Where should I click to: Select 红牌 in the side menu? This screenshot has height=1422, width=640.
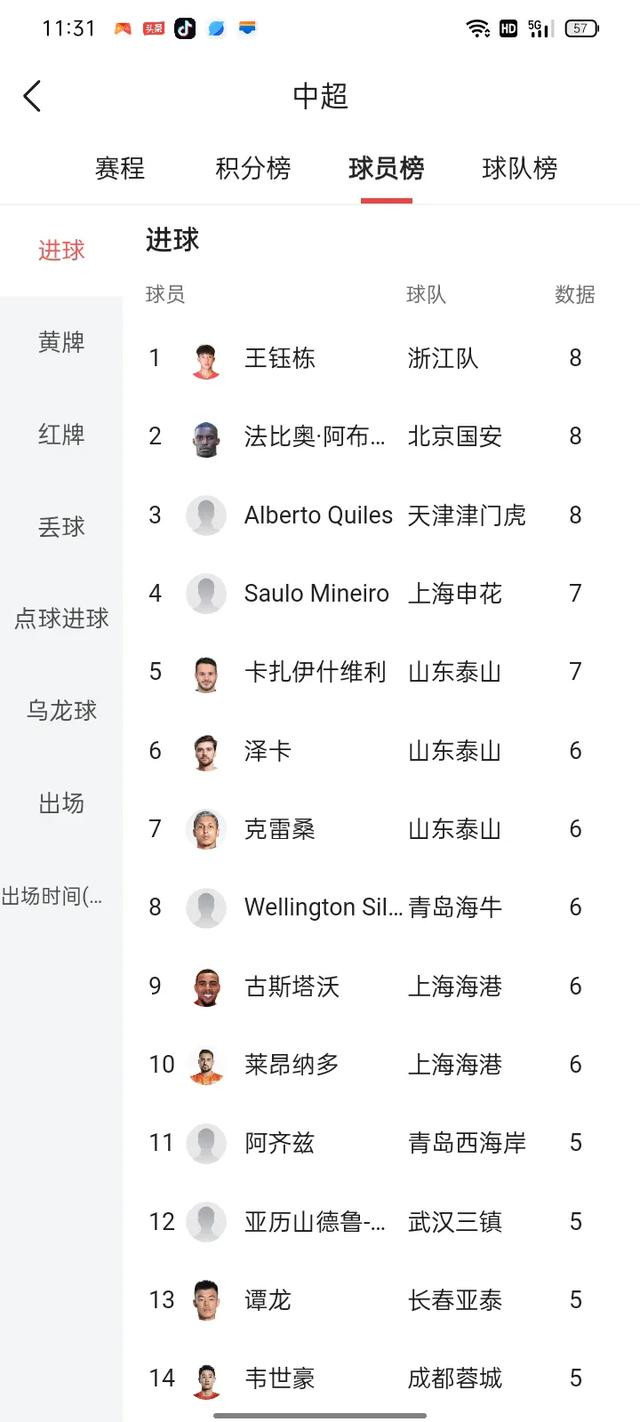click(61, 434)
